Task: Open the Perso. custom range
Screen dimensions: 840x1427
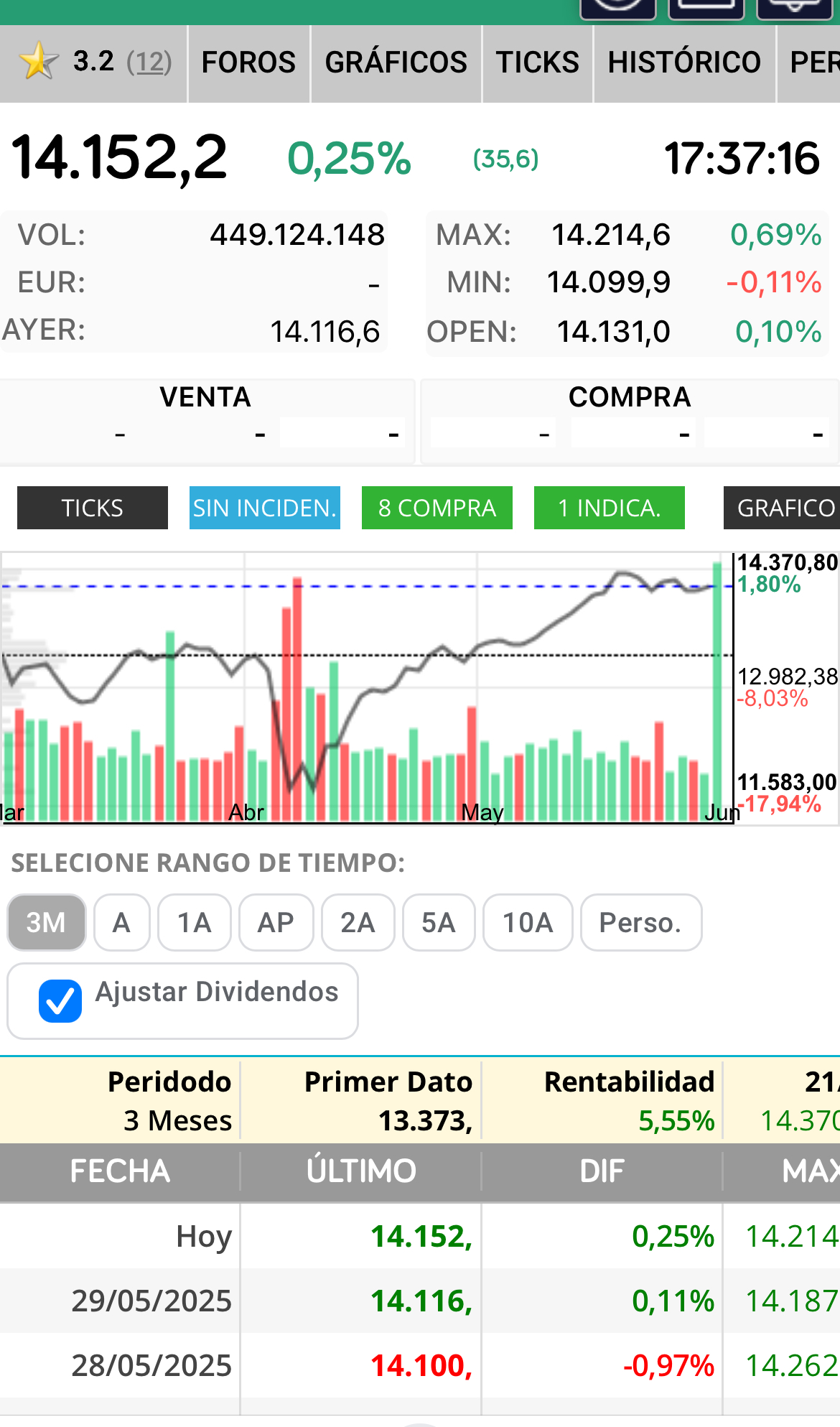Action: point(641,923)
